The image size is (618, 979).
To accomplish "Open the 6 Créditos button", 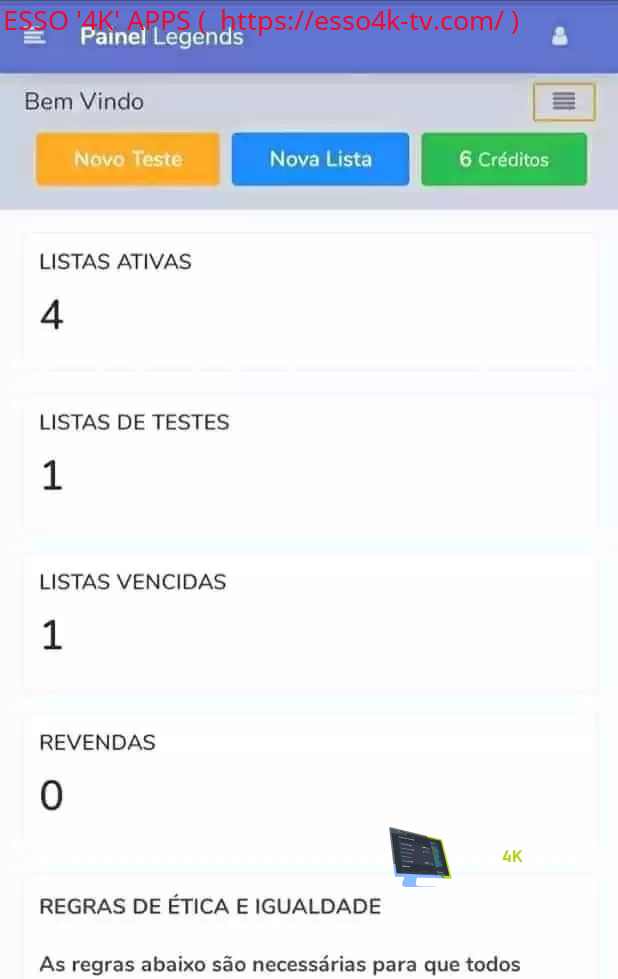I will 504,159.
